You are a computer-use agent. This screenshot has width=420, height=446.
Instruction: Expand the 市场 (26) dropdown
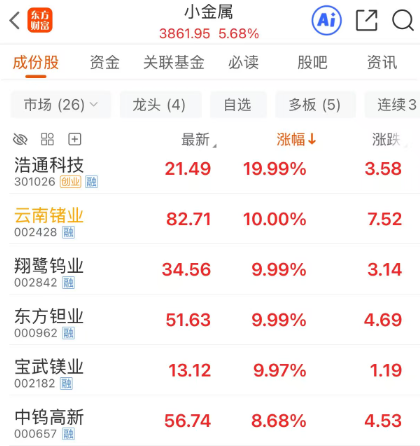tap(61, 105)
